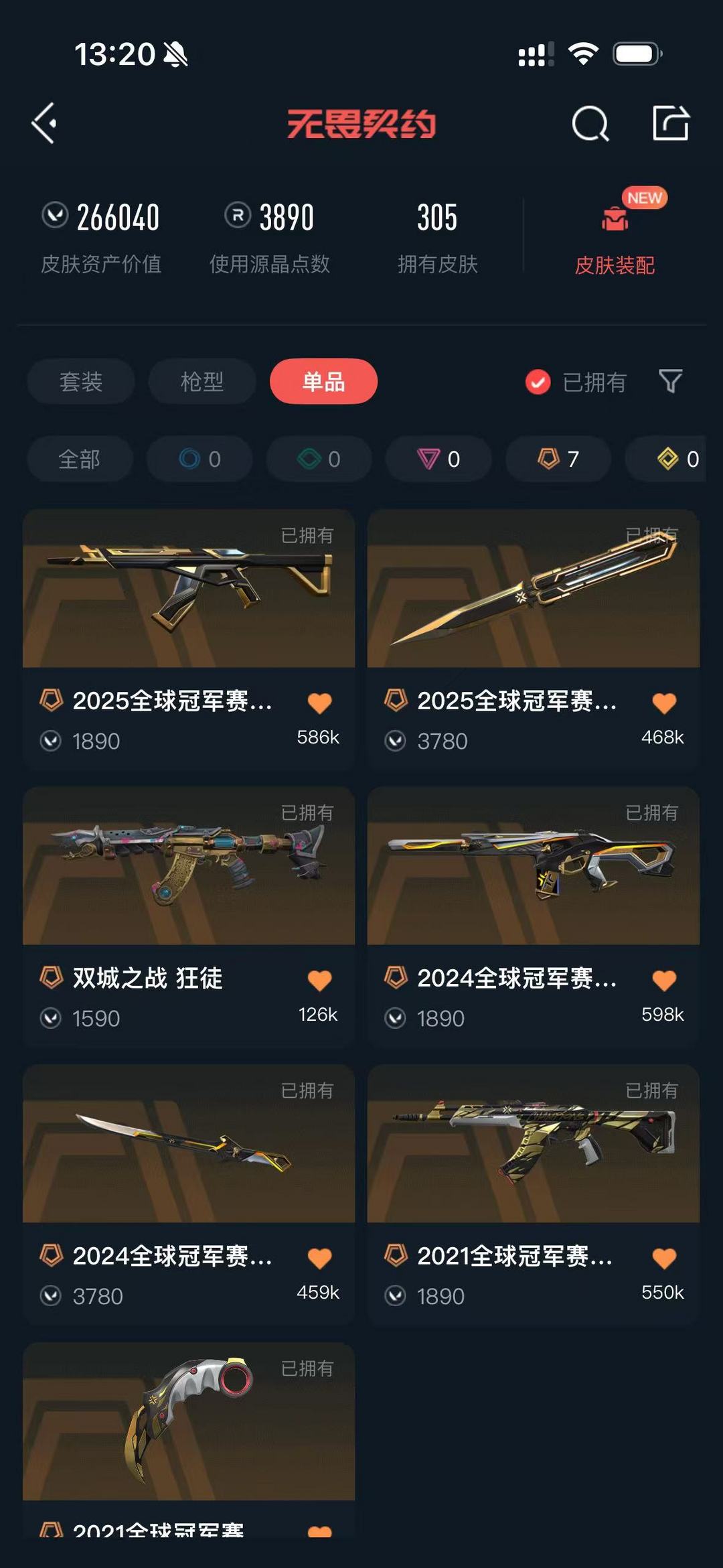Go back using the top-left arrow

[x=44, y=123]
